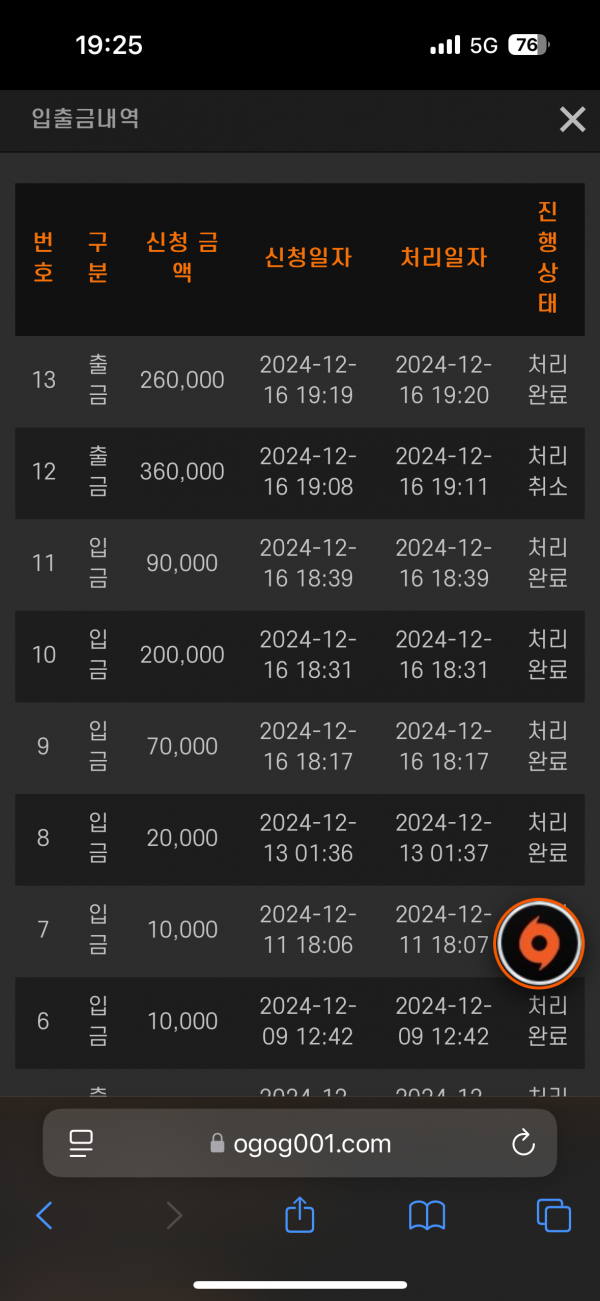Open Safari bookmarks
The width and height of the screenshot is (600, 1301).
[x=427, y=1216]
